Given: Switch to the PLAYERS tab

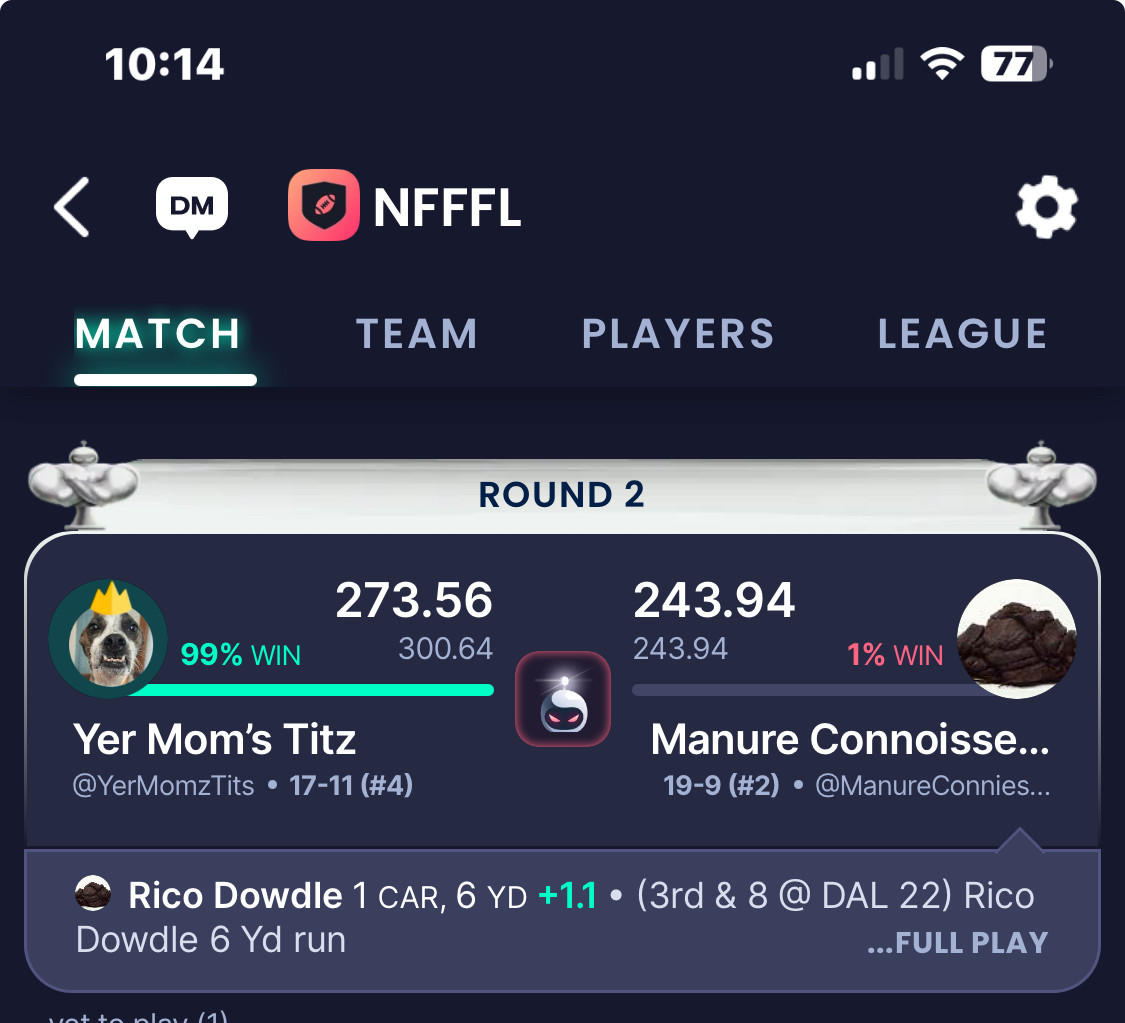Looking at the screenshot, I should pos(678,334).
